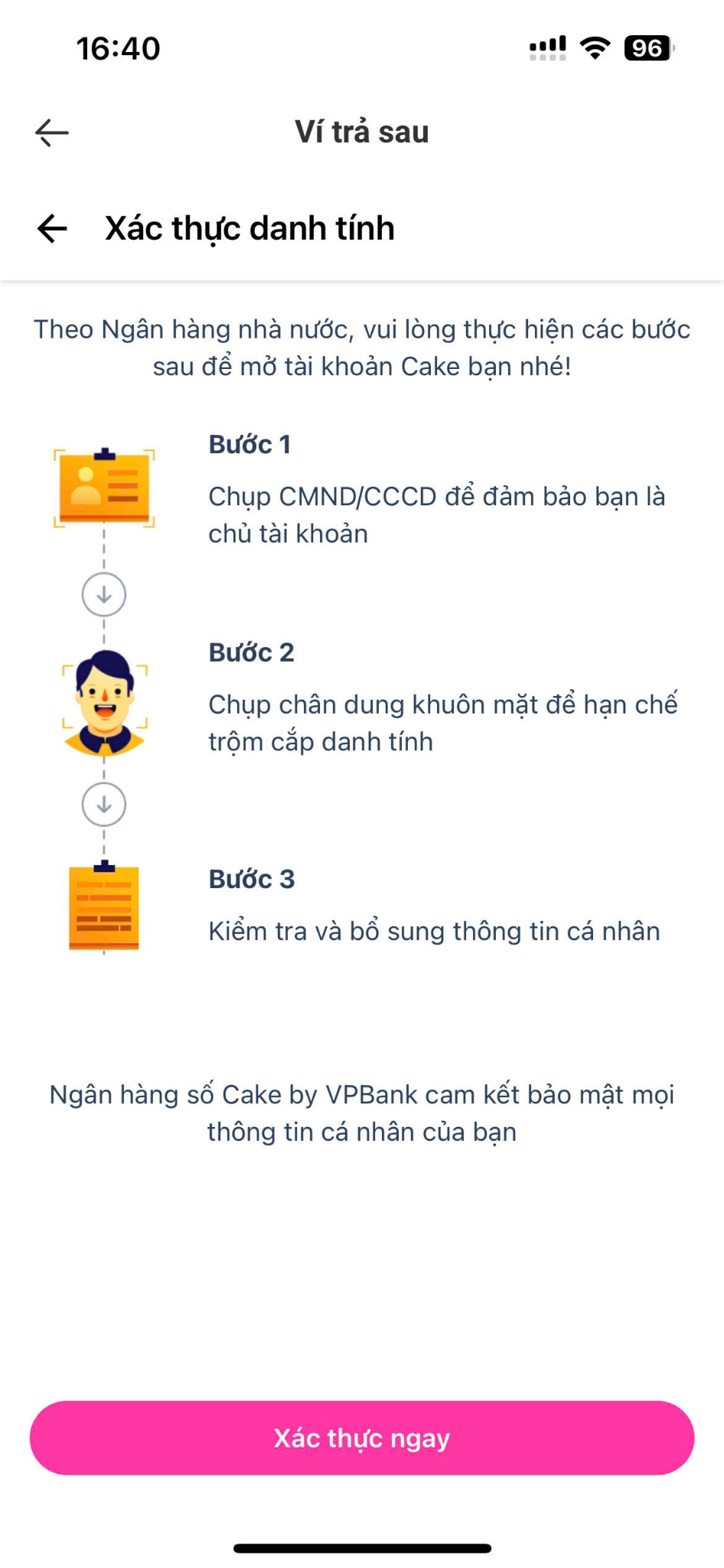Tap the back arrow beside Xác thực danh tính

tap(53, 228)
